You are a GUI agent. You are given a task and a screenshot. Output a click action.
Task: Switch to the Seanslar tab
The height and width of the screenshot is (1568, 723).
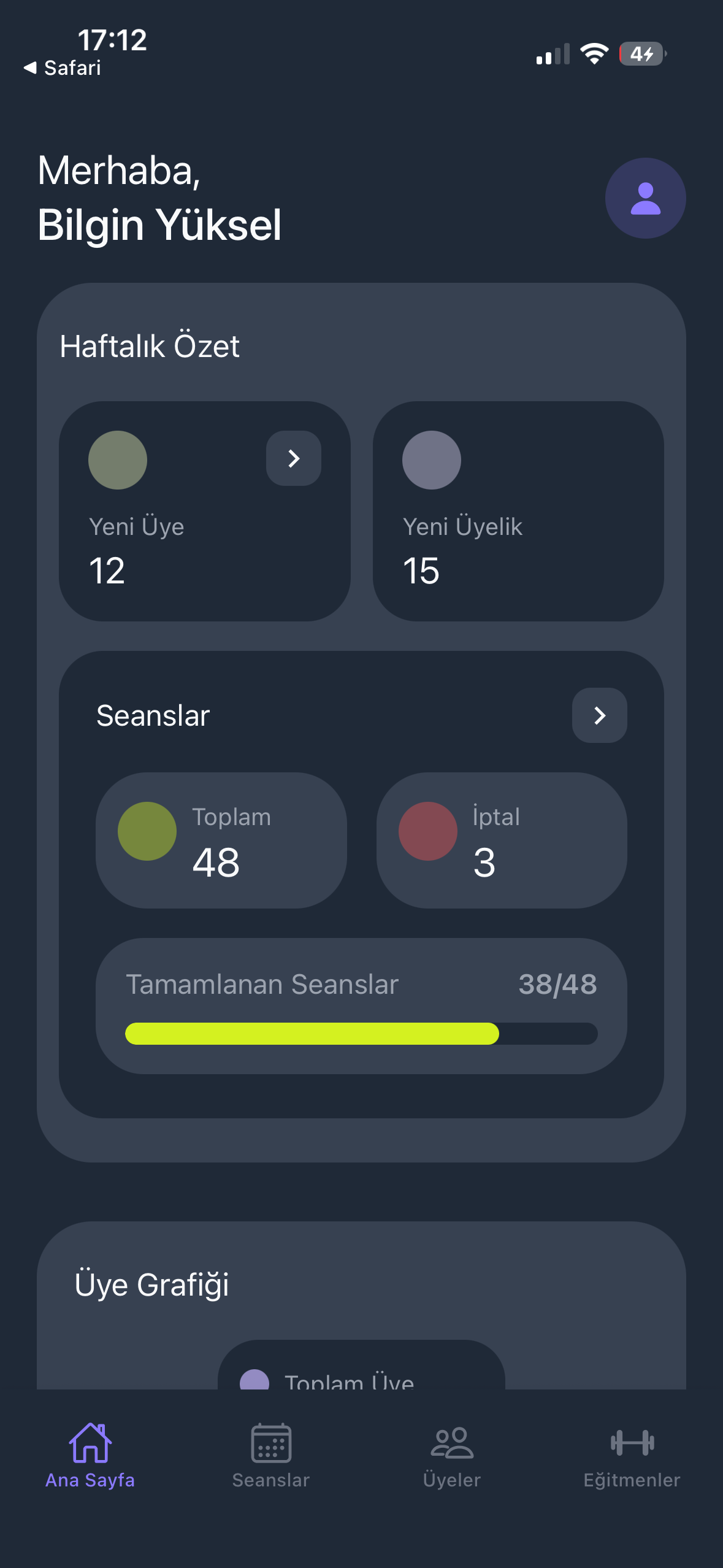pyautogui.click(x=271, y=1455)
